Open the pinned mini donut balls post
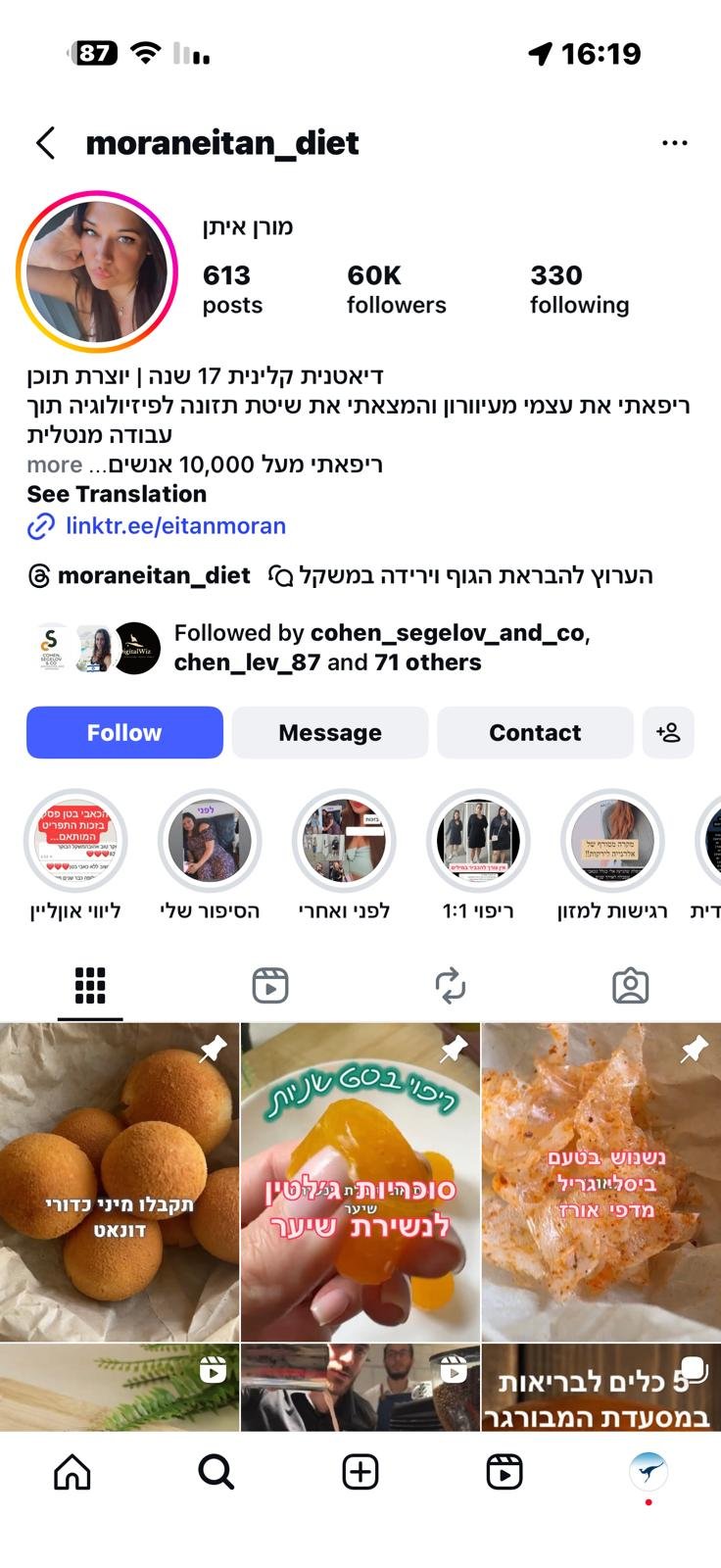This screenshot has height=1568, width=721. tap(120, 1181)
